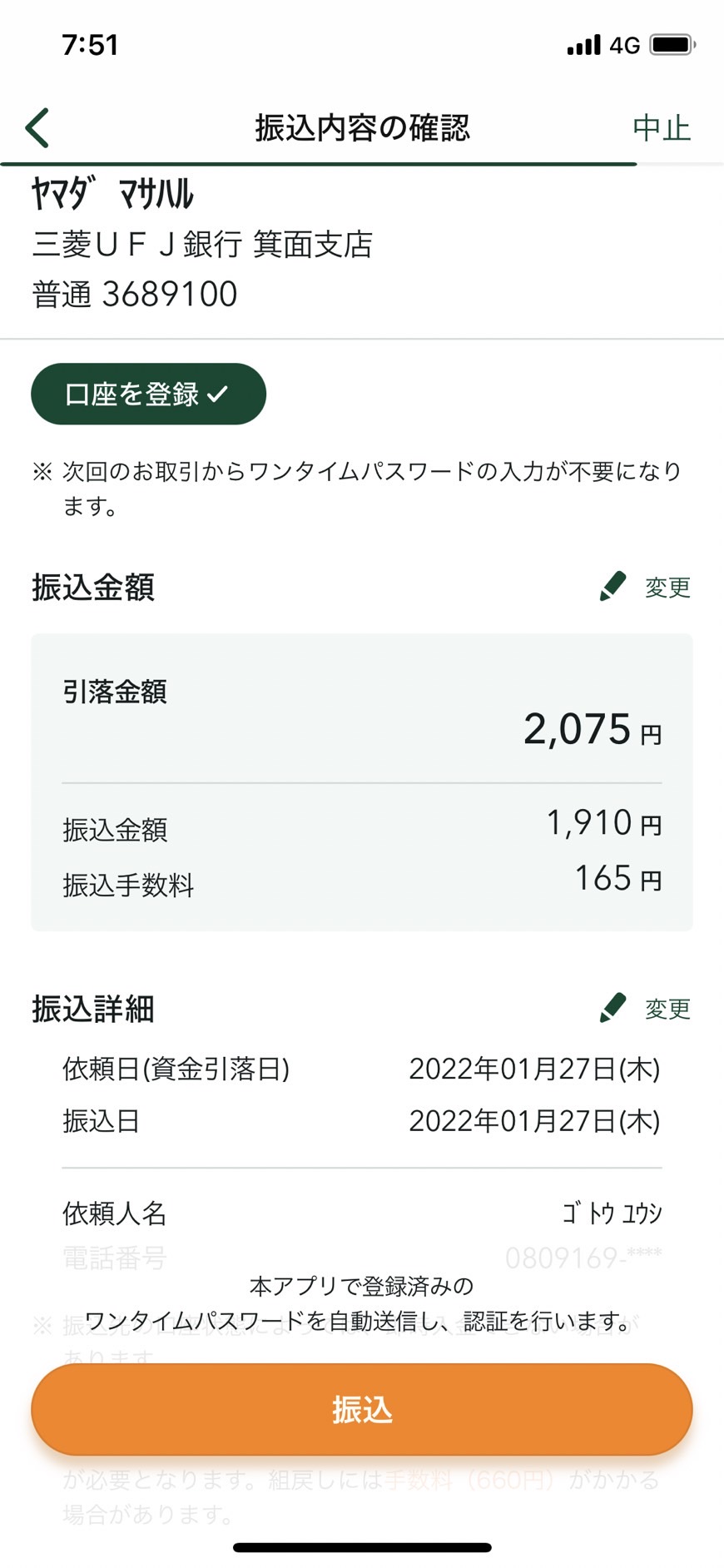The height and width of the screenshot is (1568, 724).
Task: Cancel the transfer with 中止
Action: pyautogui.click(x=662, y=128)
